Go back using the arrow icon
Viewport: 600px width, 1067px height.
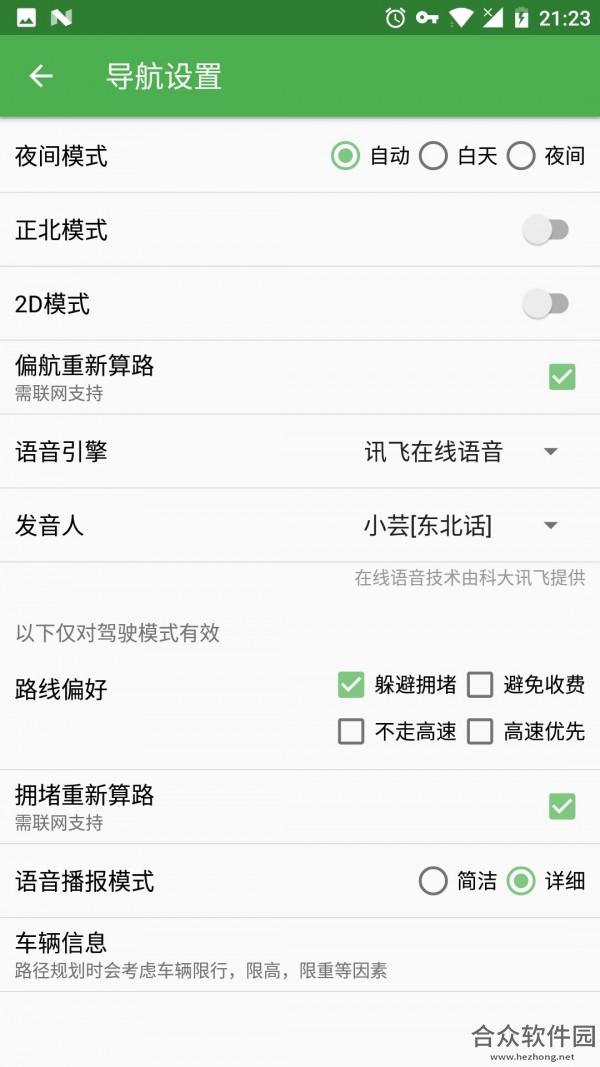tap(41, 76)
